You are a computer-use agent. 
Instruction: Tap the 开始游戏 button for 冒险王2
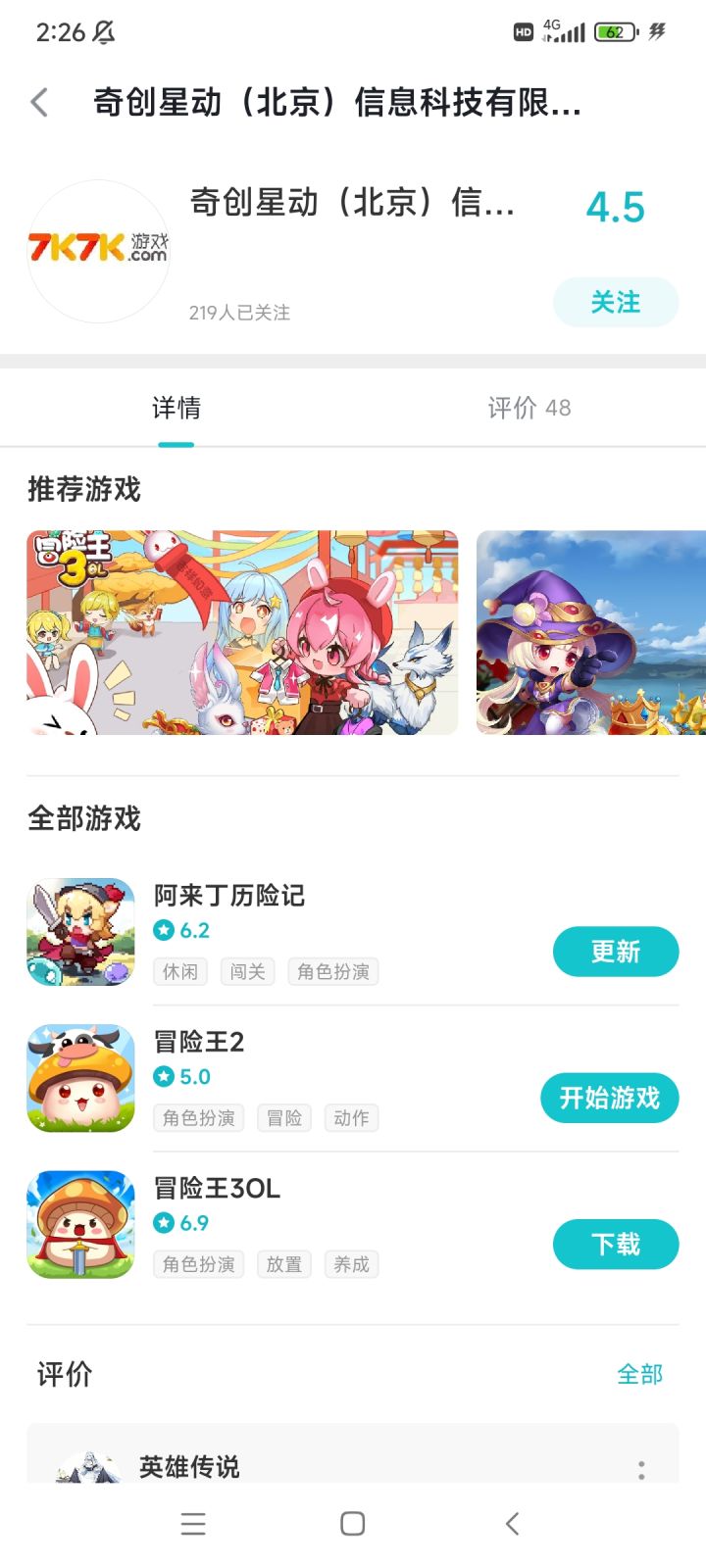pyautogui.click(x=609, y=1099)
